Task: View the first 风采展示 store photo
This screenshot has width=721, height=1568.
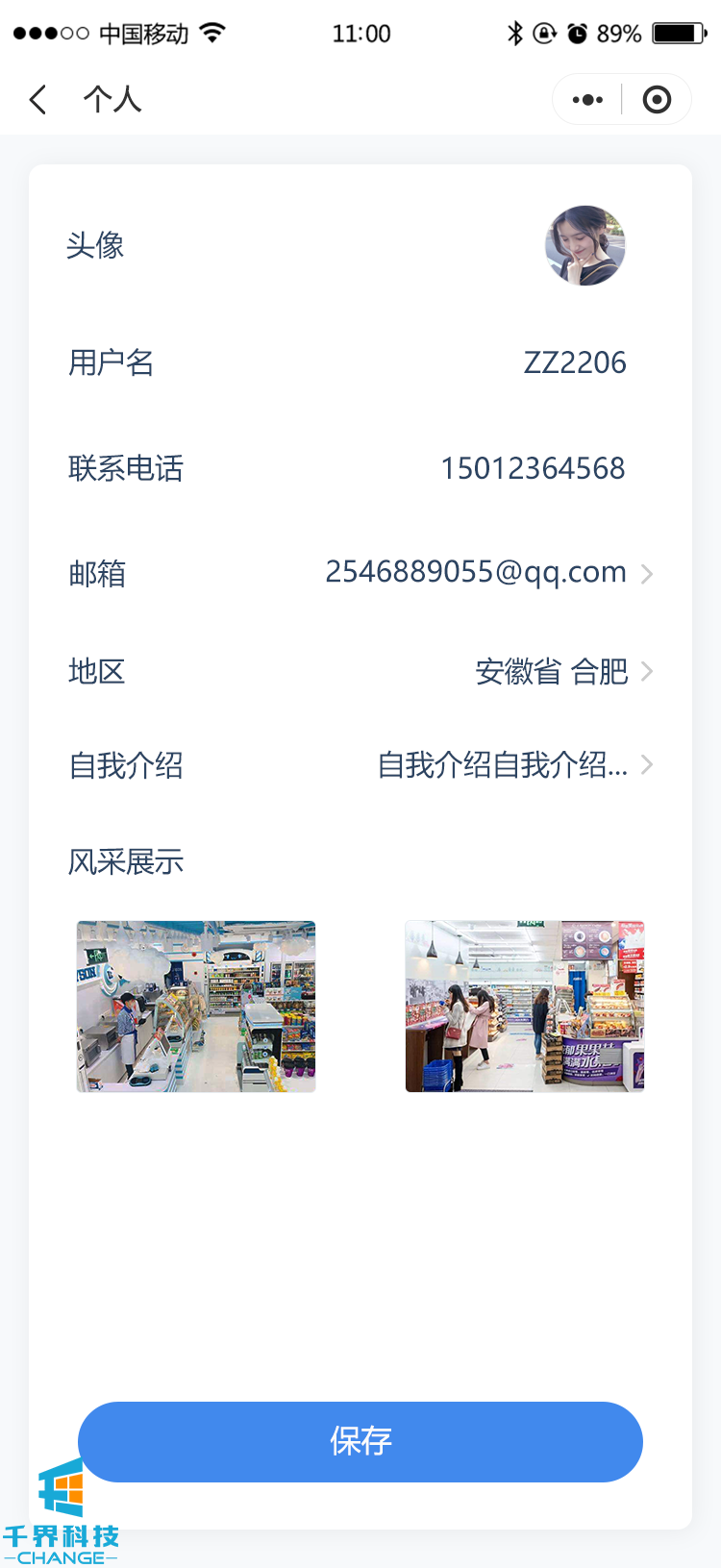Action: point(196,1006)
